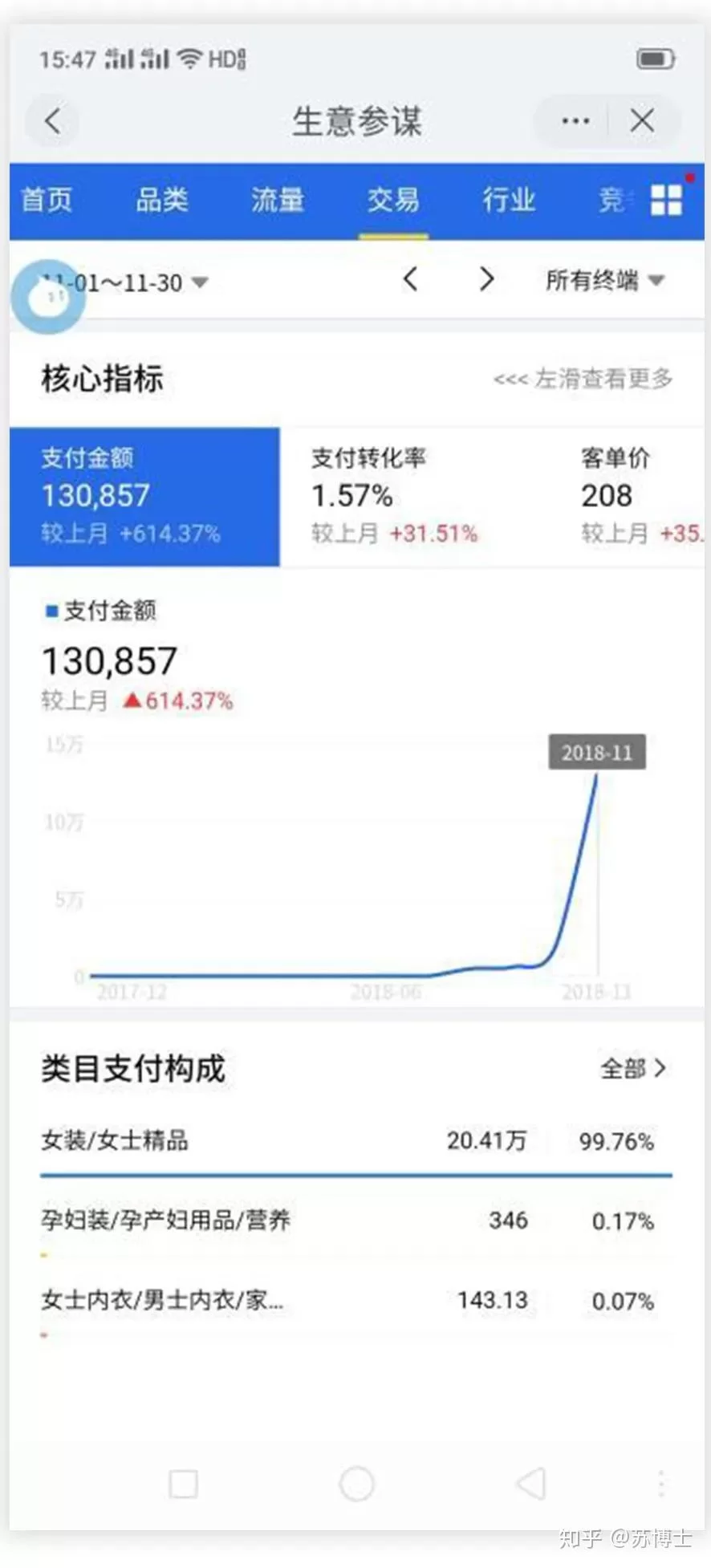Go to the previous date period

(410, 280)
